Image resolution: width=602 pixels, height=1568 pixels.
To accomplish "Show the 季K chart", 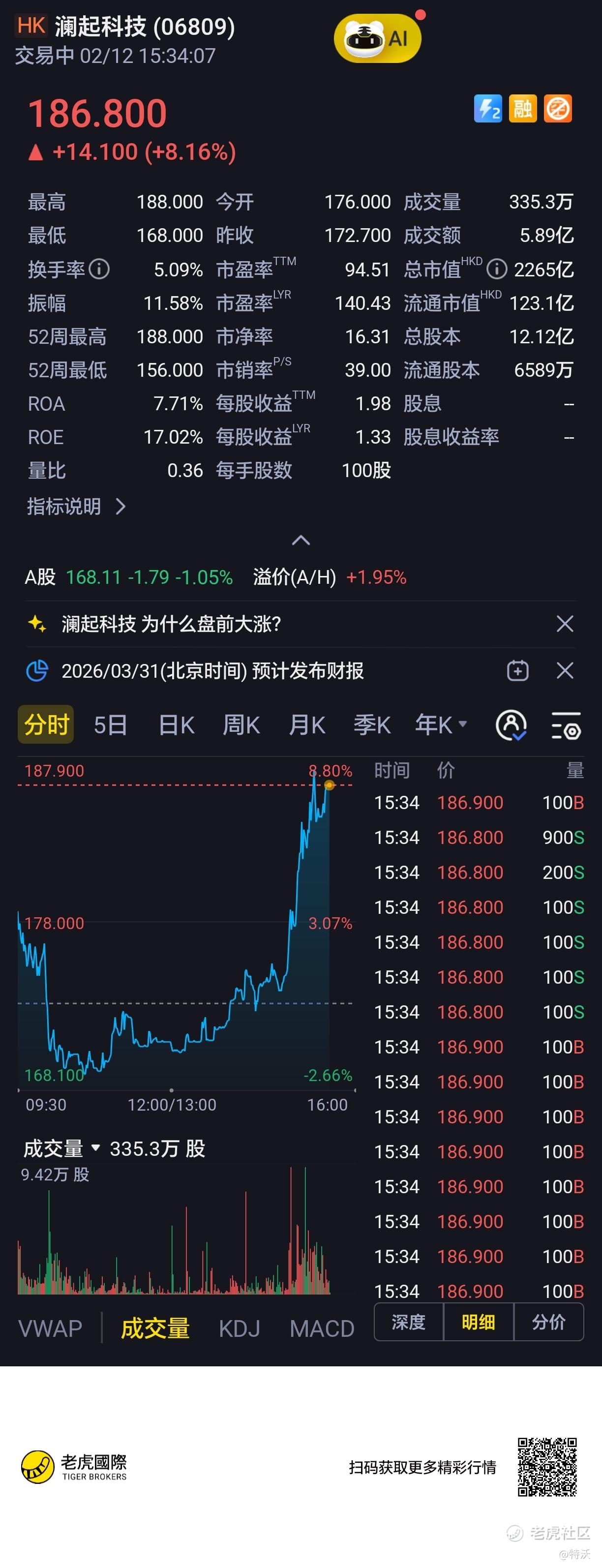I will click(372, 725).
